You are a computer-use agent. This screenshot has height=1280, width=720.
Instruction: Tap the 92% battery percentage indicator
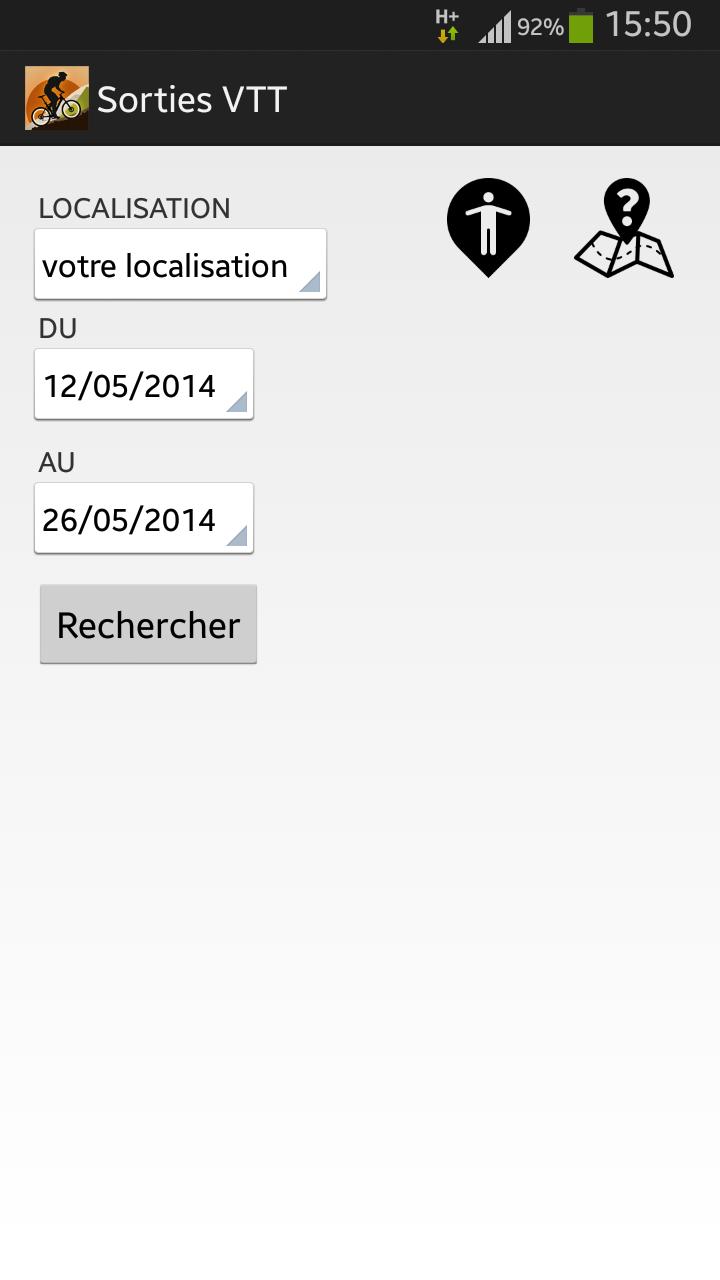540,26
